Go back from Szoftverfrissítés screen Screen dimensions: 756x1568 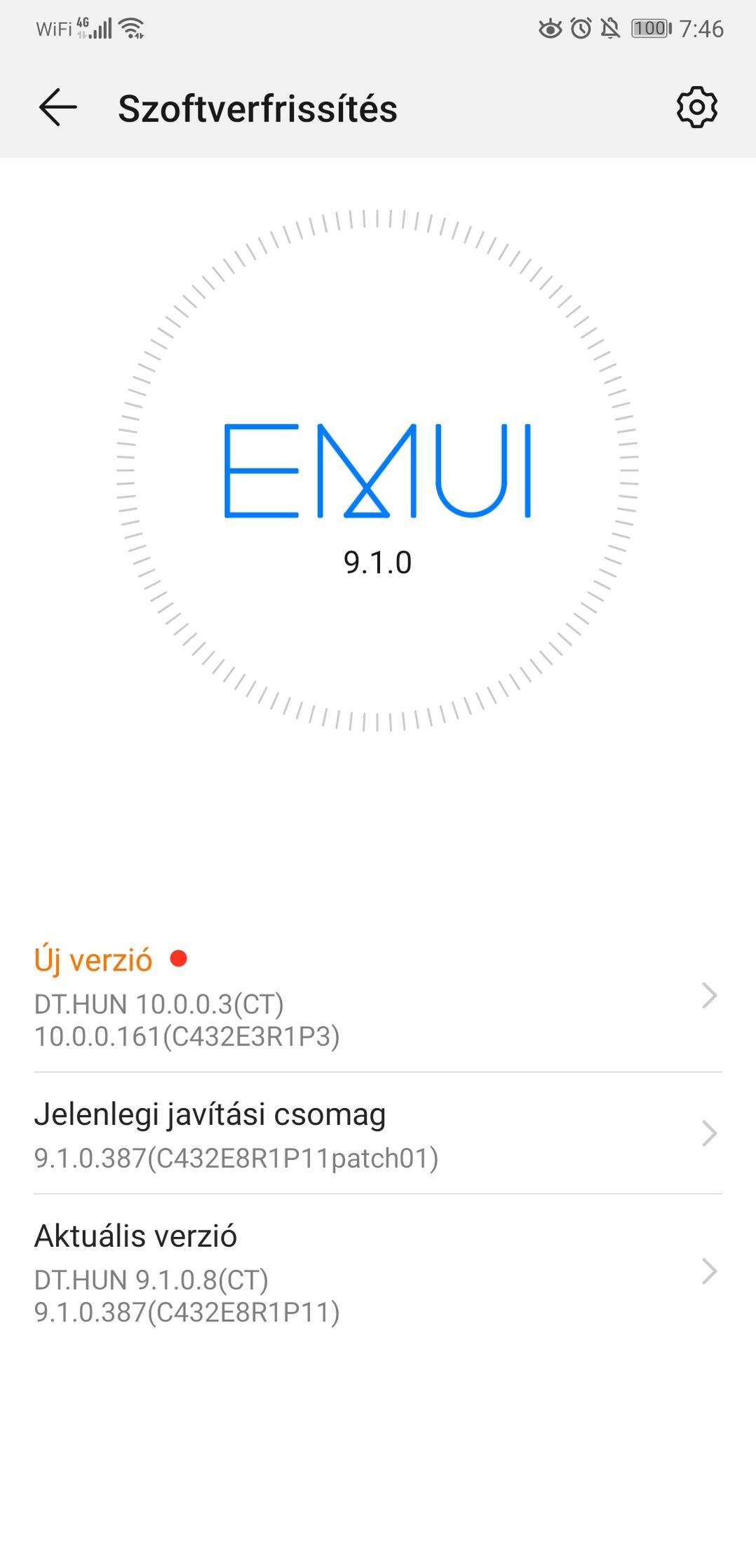(x=58, y=108)
